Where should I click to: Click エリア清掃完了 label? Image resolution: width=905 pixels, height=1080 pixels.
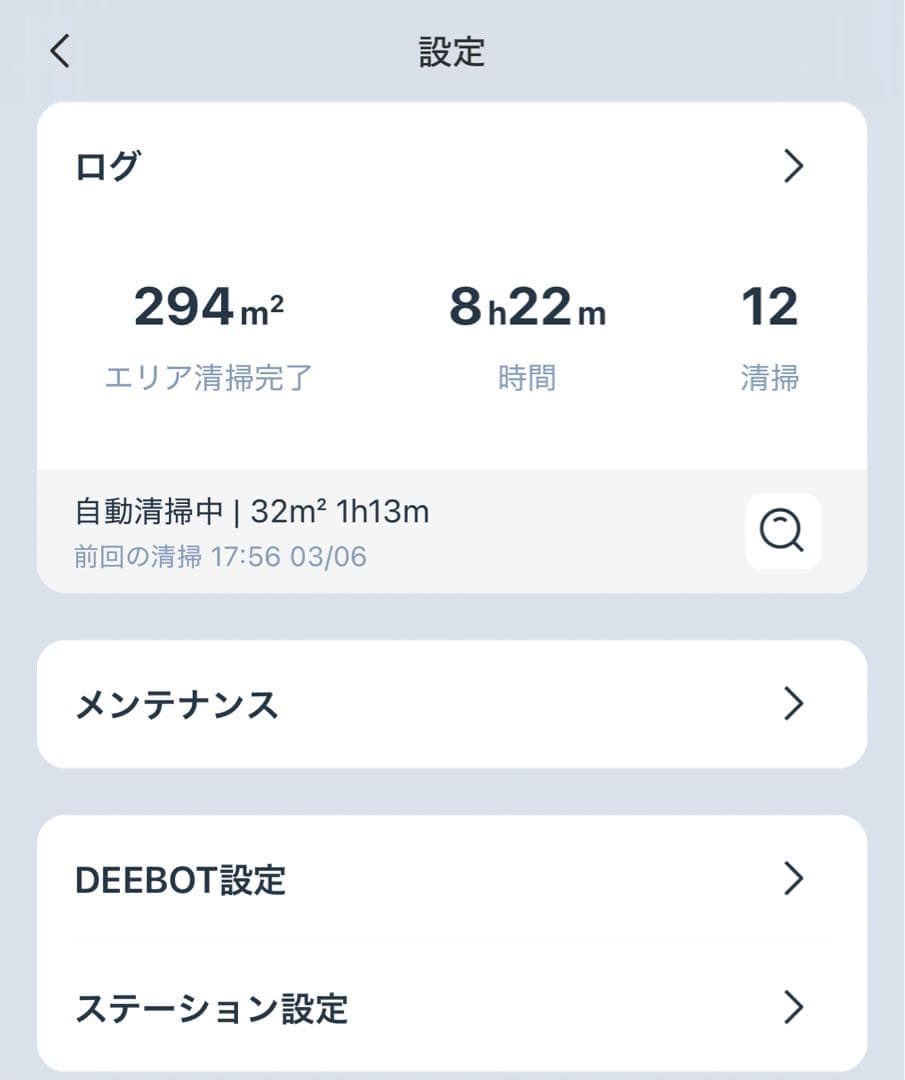(210, 378)
